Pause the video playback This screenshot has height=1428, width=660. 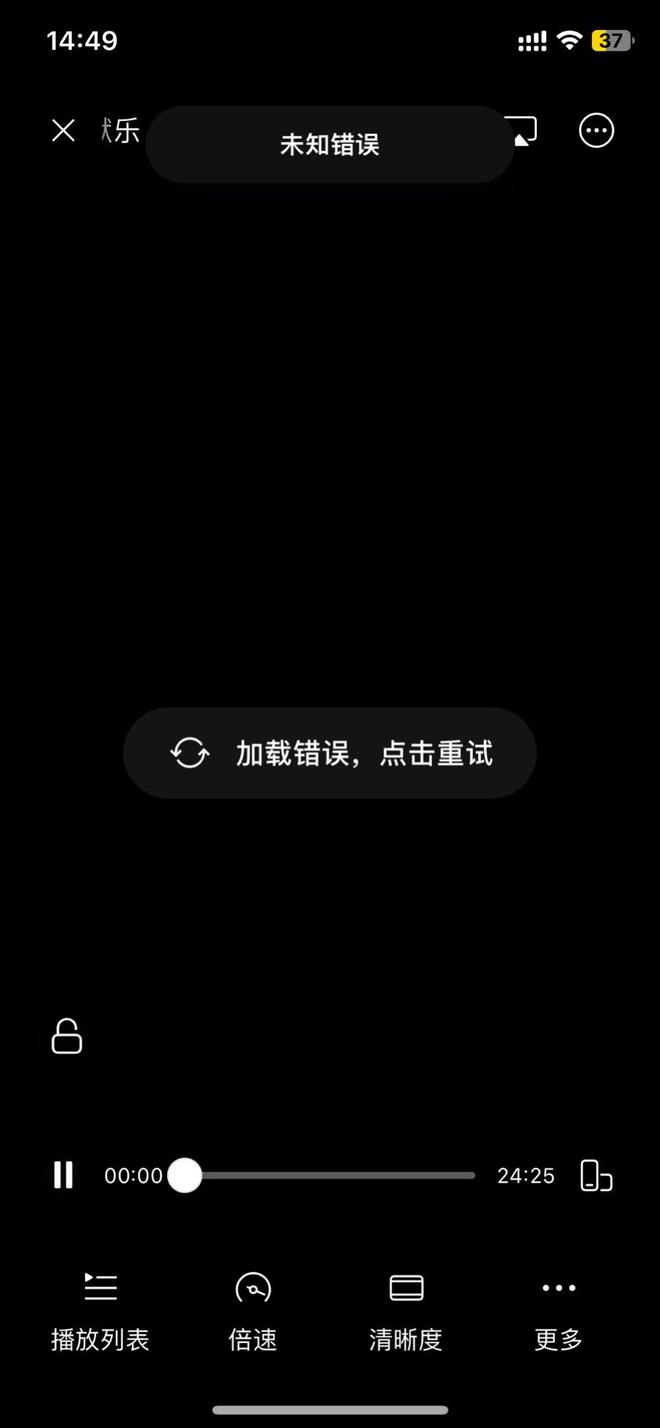click(x=63, y=1175)
